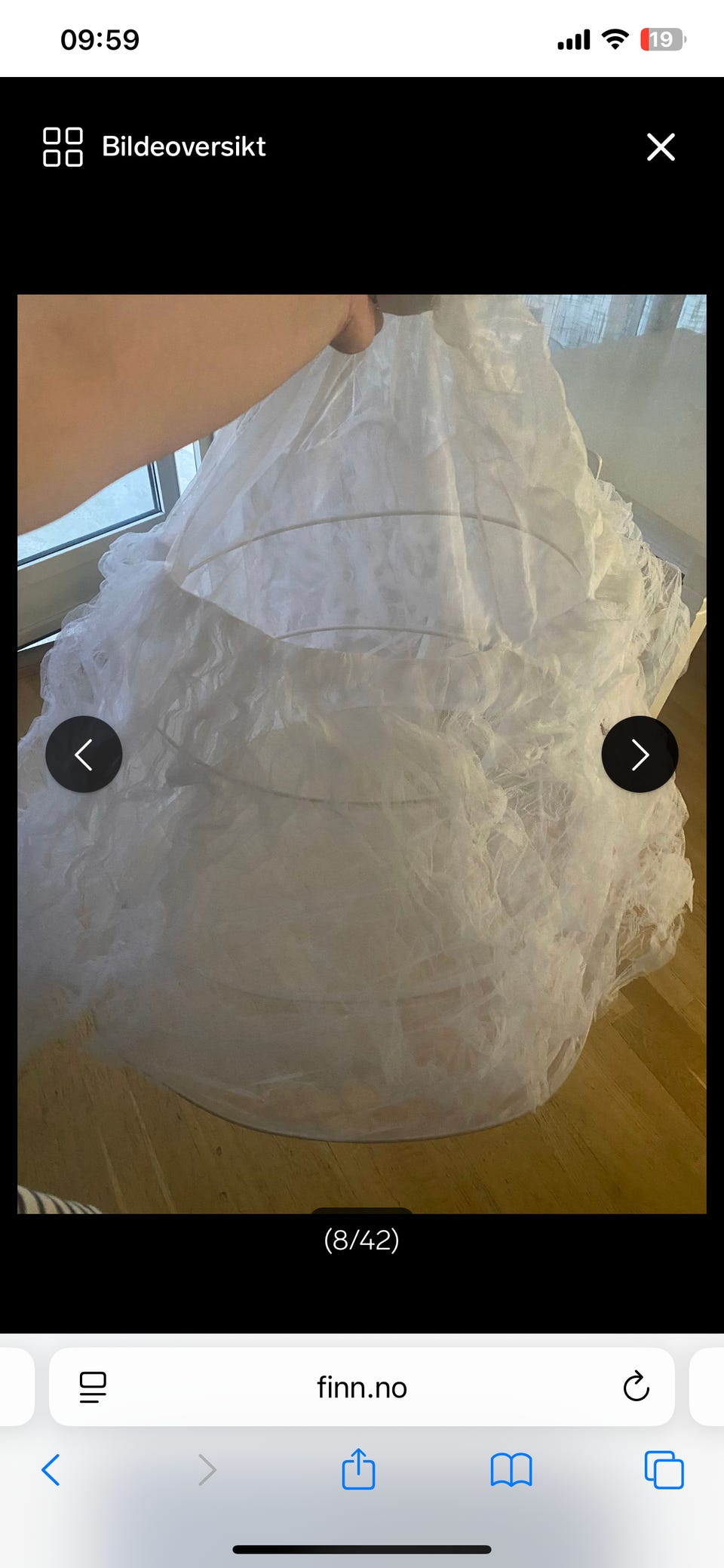Show the next photo
The width and height of the screenshot is (724, 1568).
tap(640, 754)
